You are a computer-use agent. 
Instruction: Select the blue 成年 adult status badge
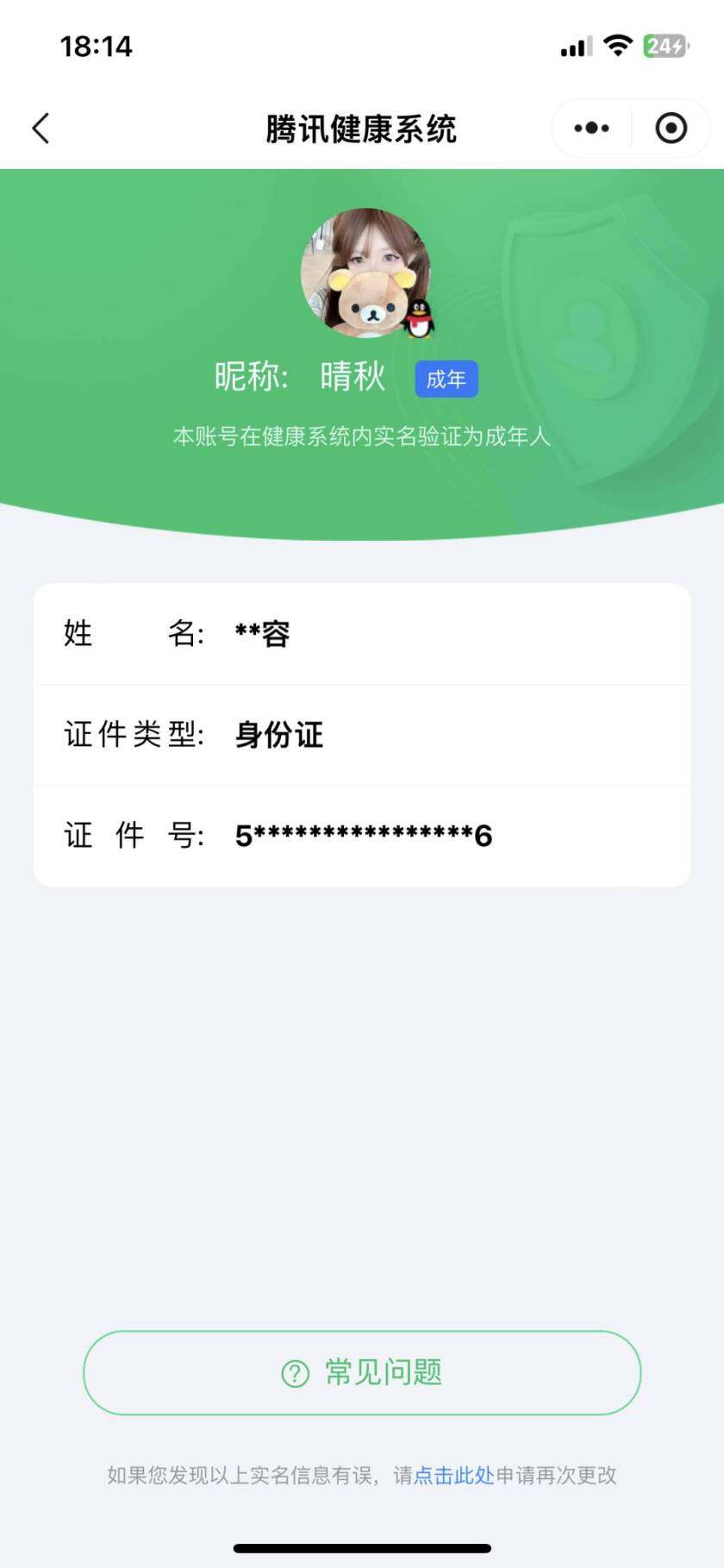click(446, 378)
